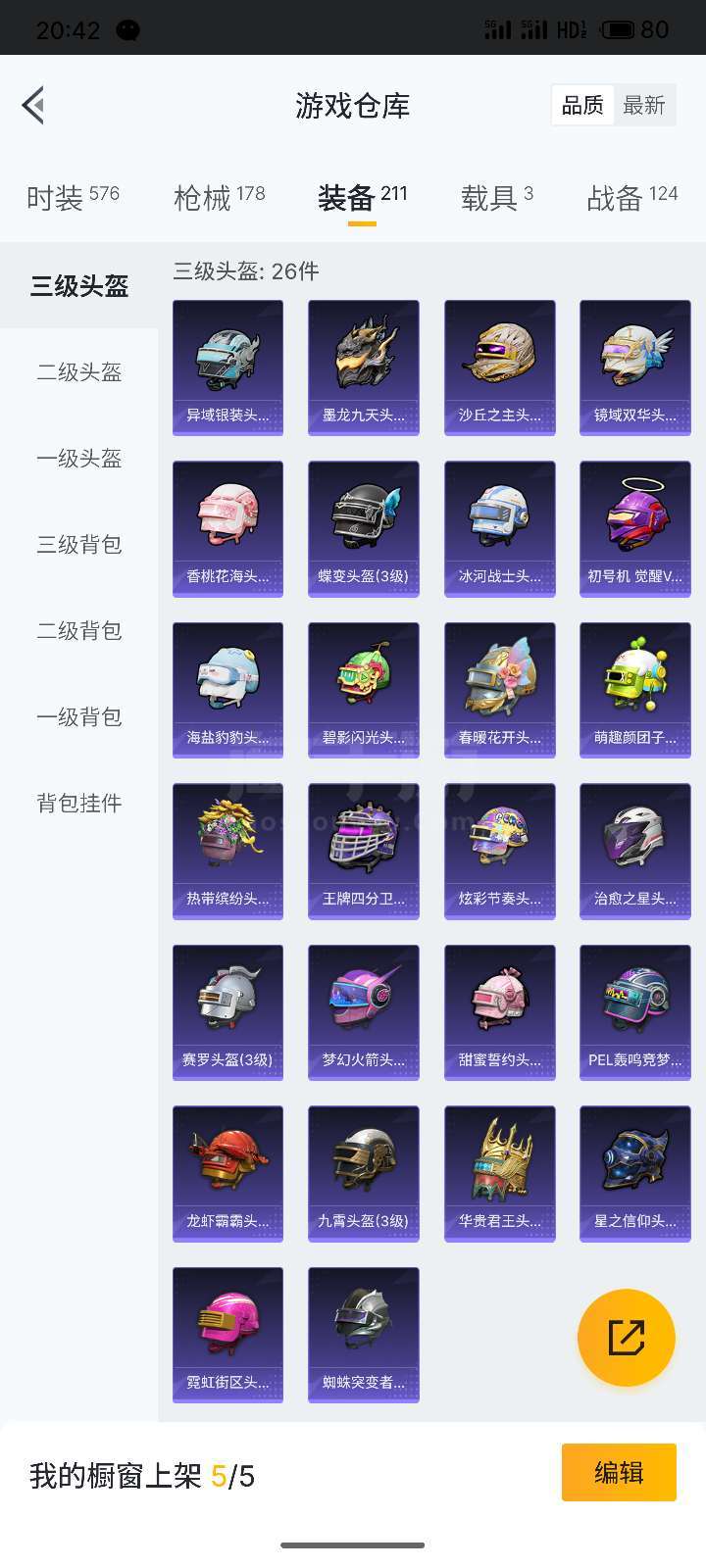Open the 墨龙九天 helmet item
This screenshot has width=706, height=1568.
tap(364, 367)
